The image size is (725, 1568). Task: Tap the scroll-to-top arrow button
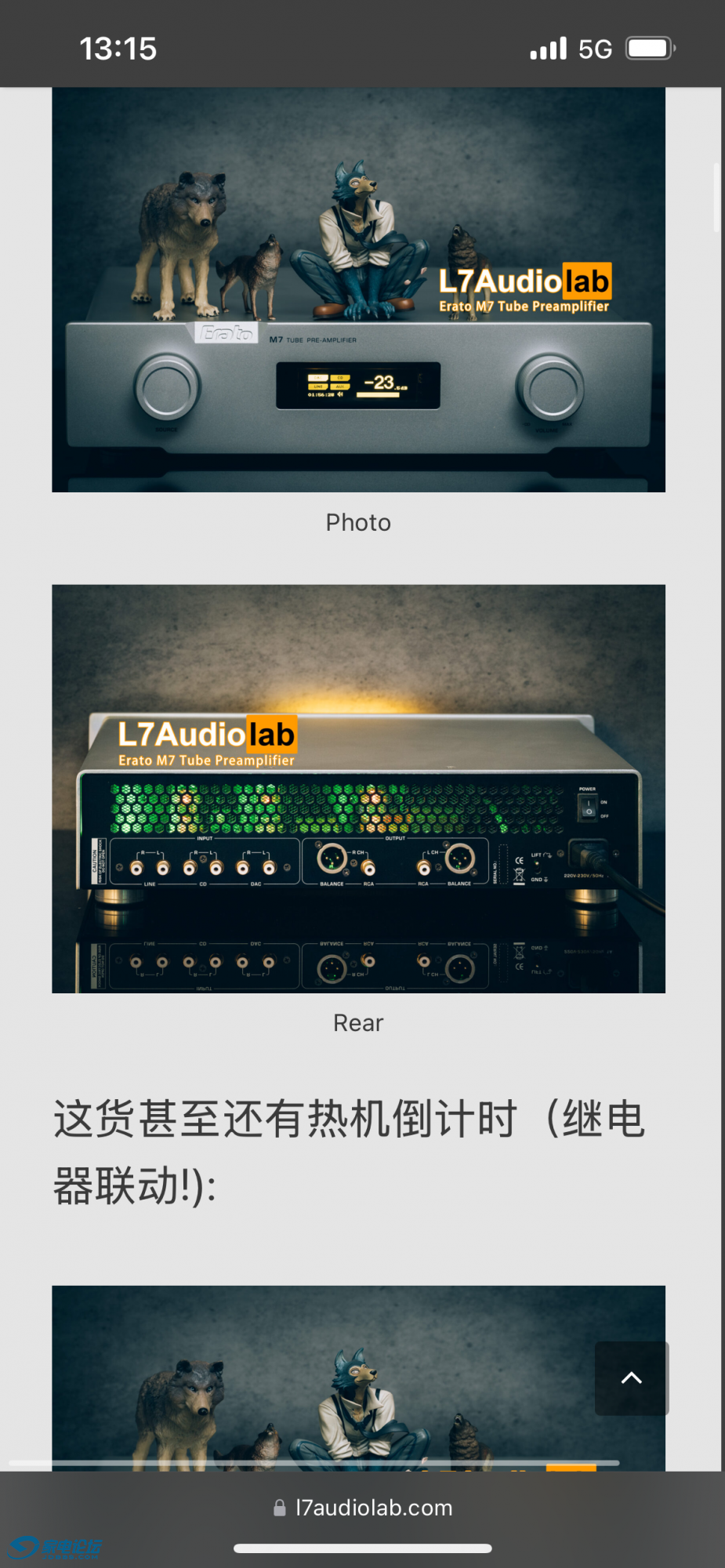pyautogui.click(x=631, y=1378)
